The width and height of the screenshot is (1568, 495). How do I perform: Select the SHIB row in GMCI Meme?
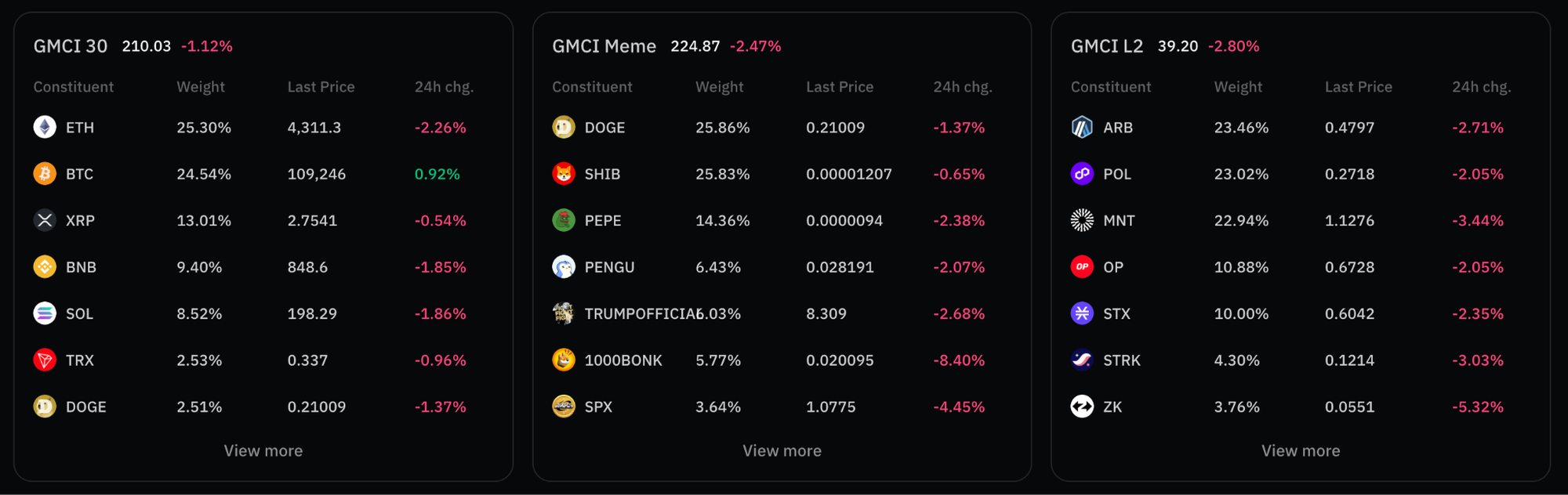pos(601,174)
